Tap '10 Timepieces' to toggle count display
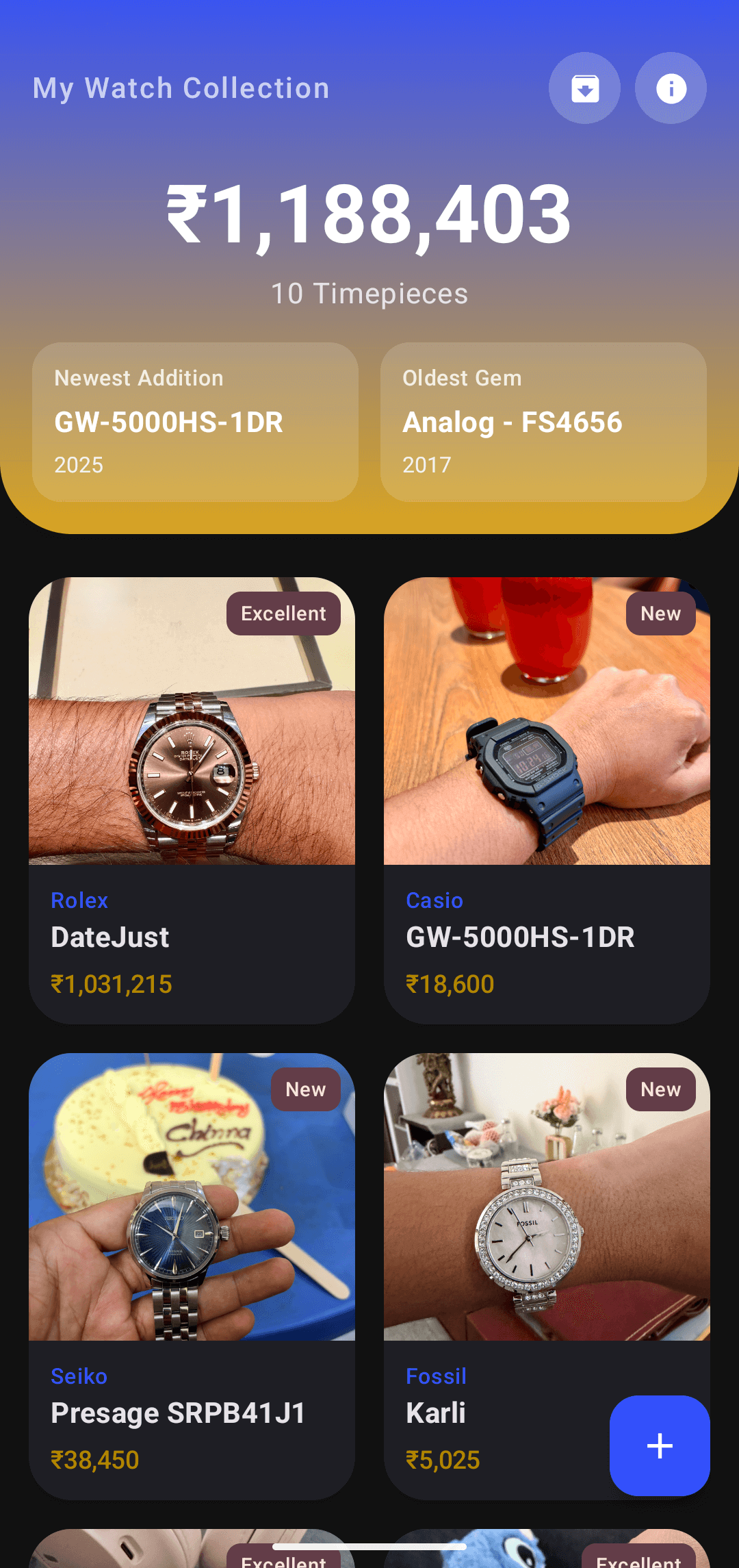The width and height of the screenshot is (739, 1568). coord(369,293)
